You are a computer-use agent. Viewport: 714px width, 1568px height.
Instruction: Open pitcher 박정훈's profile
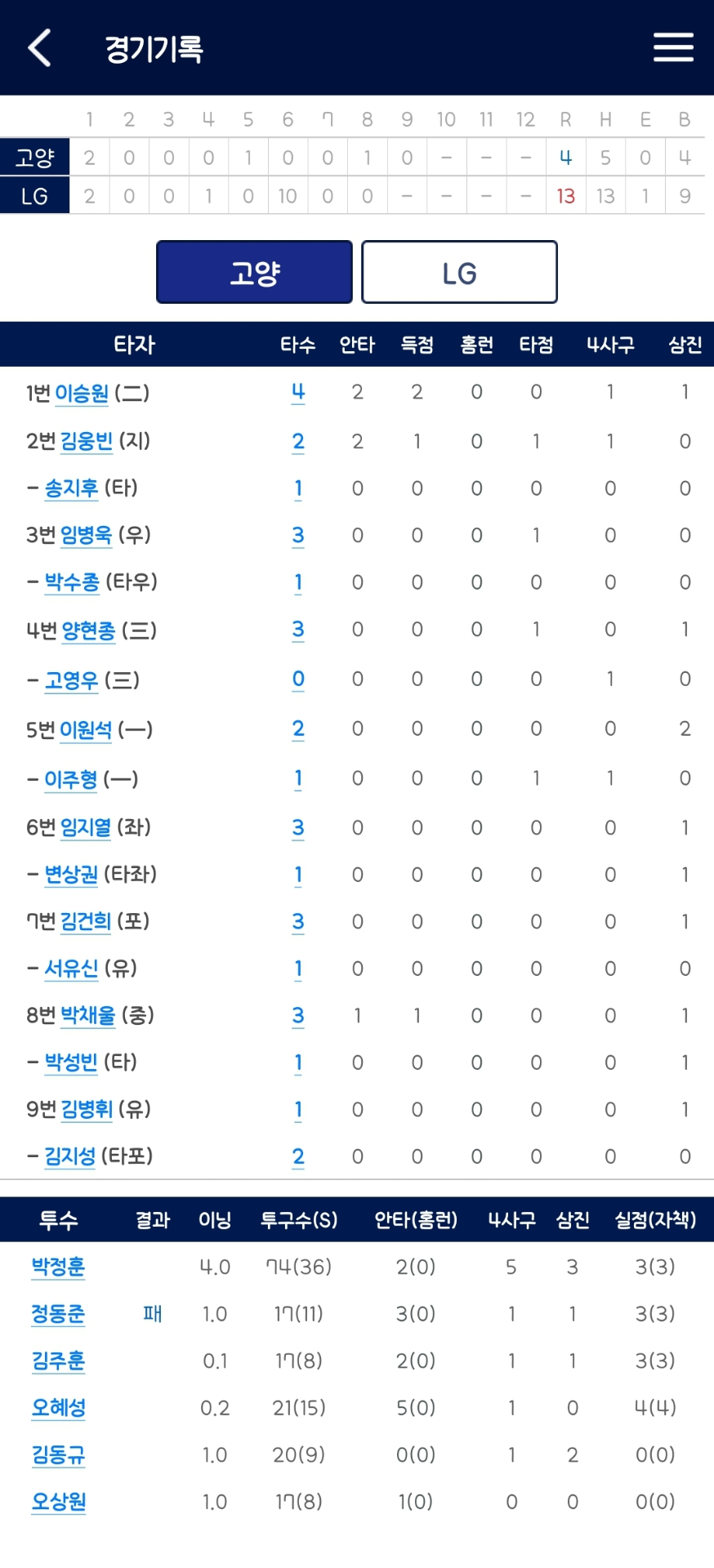point(58,1267)
